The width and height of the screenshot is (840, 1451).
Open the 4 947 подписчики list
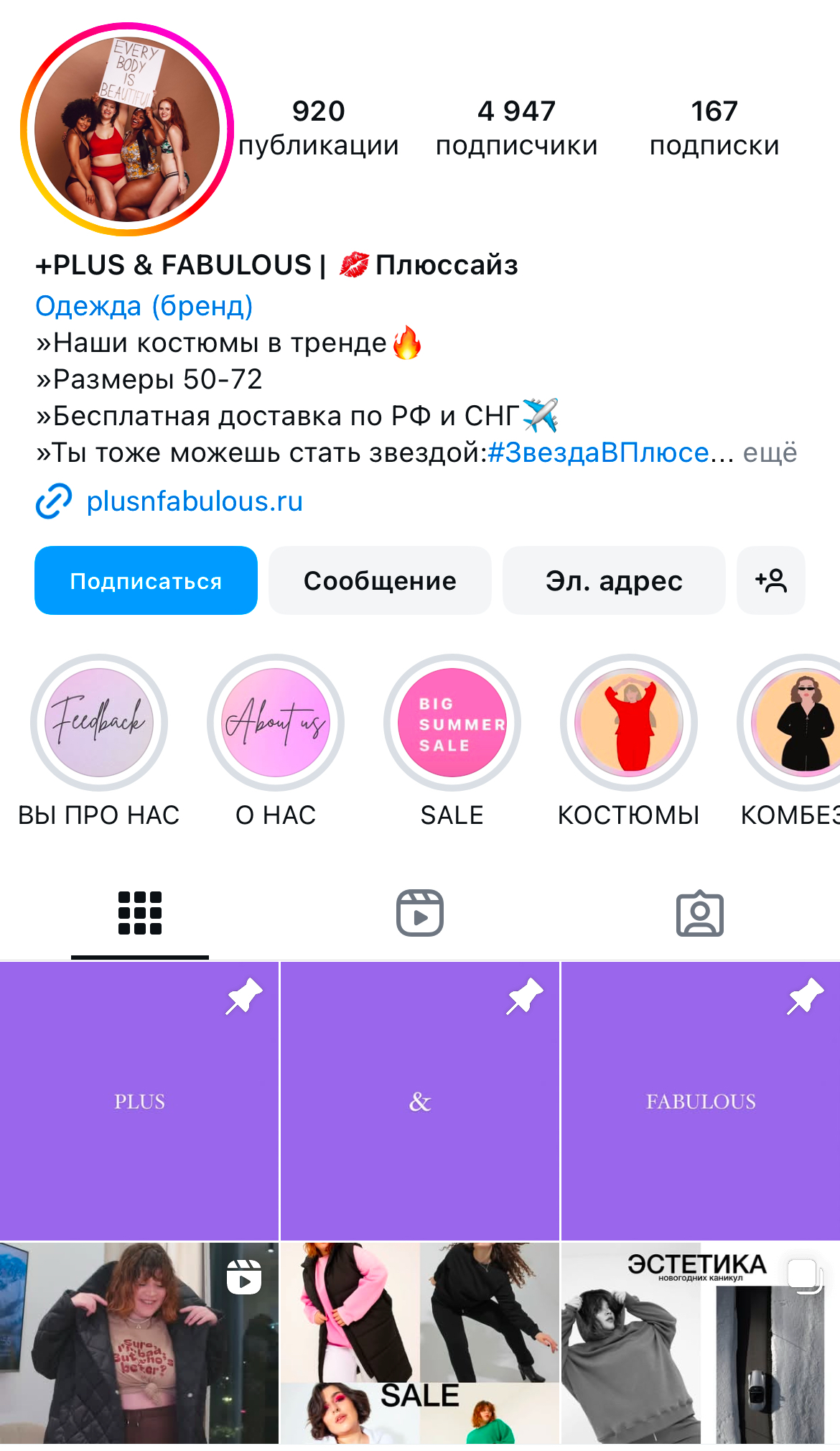(516, 128)
